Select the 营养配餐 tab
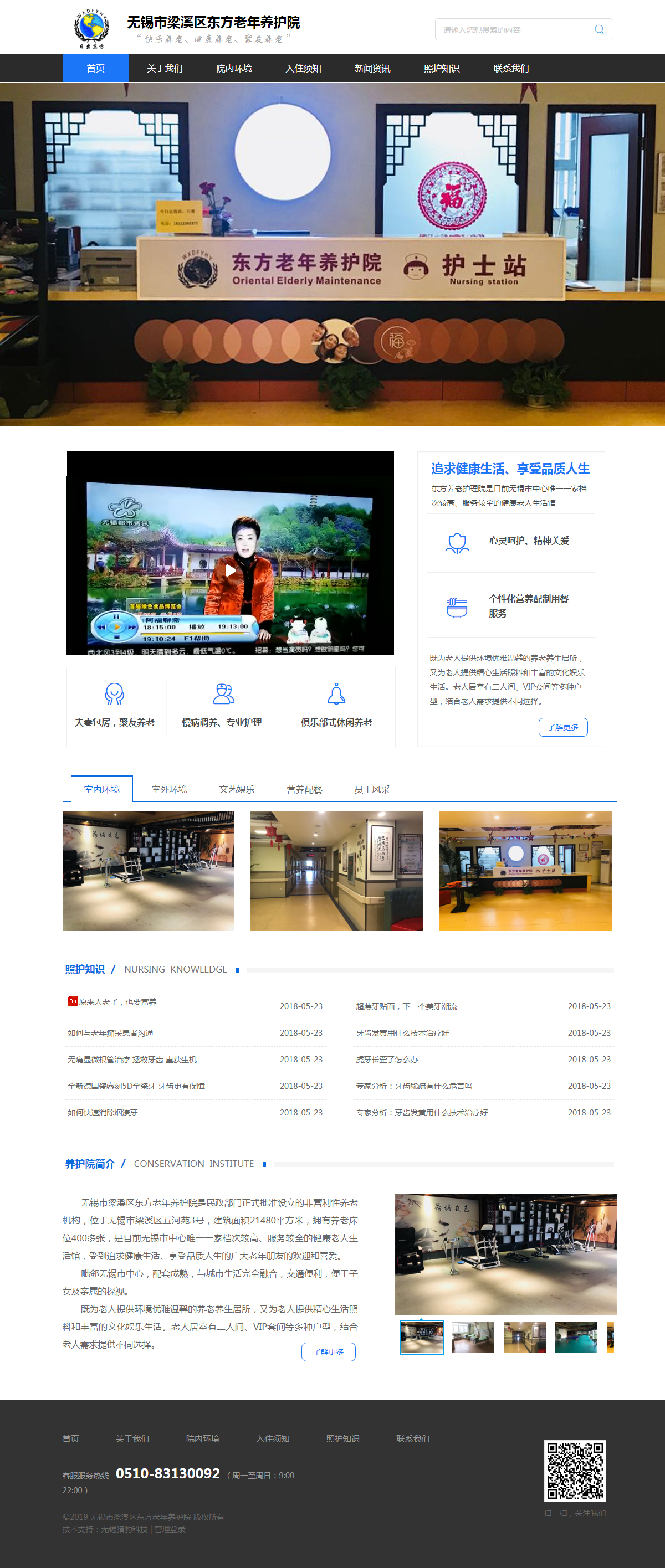The width and height of the screenshot is (665, 1568). click(304, 789)
